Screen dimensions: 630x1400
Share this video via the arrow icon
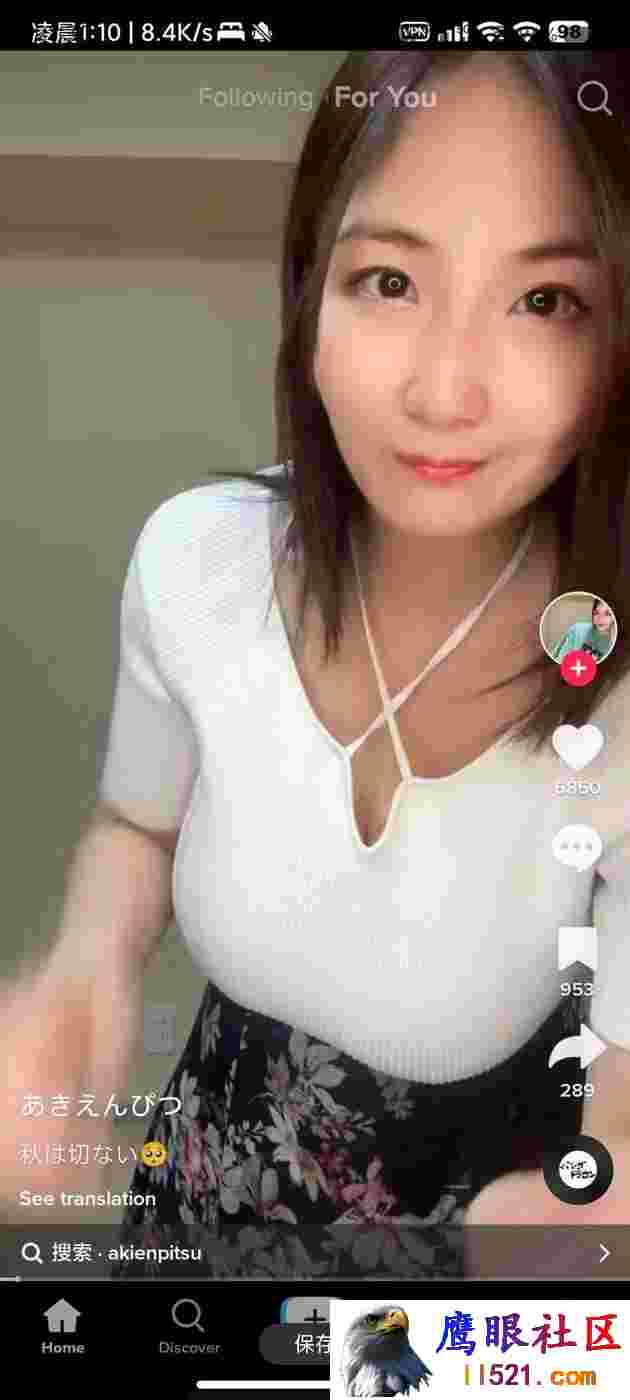pyautogui.click(x=578, y=1046)
